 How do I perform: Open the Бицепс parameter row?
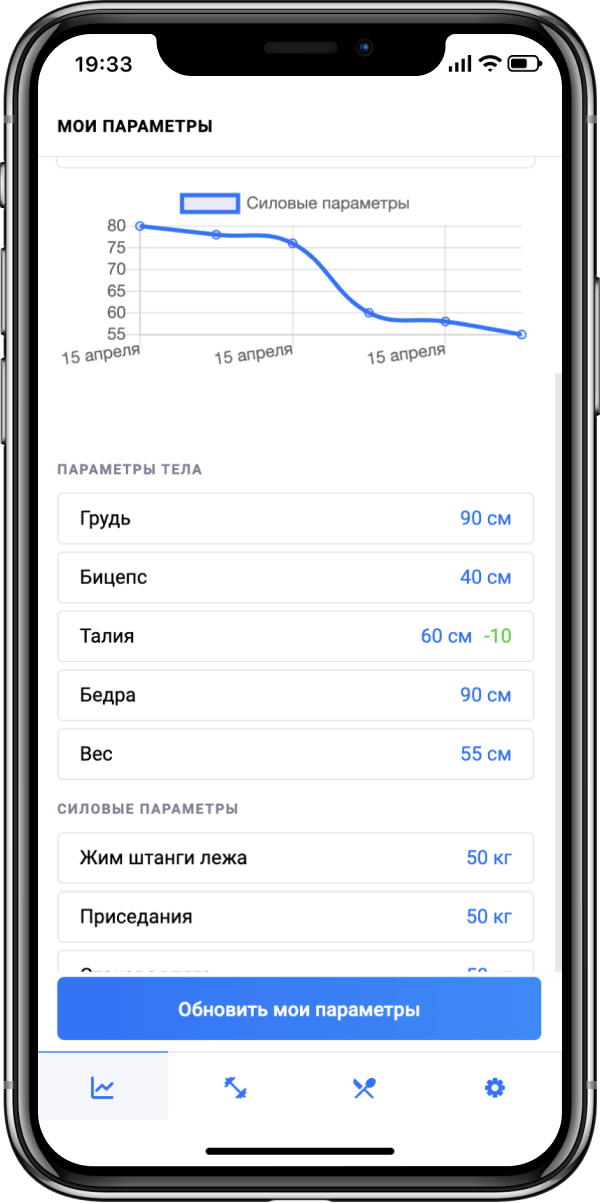[295, 578]
